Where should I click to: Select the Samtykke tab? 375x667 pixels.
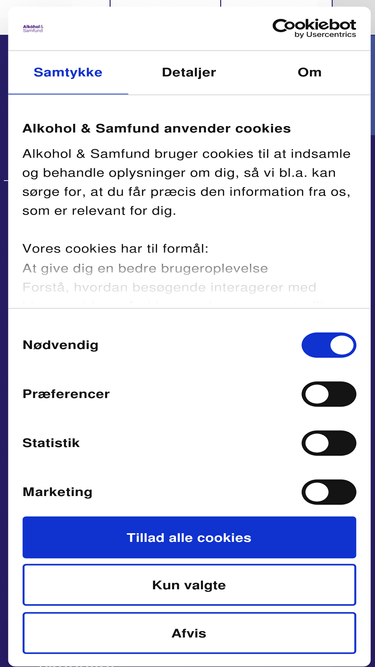68,73
